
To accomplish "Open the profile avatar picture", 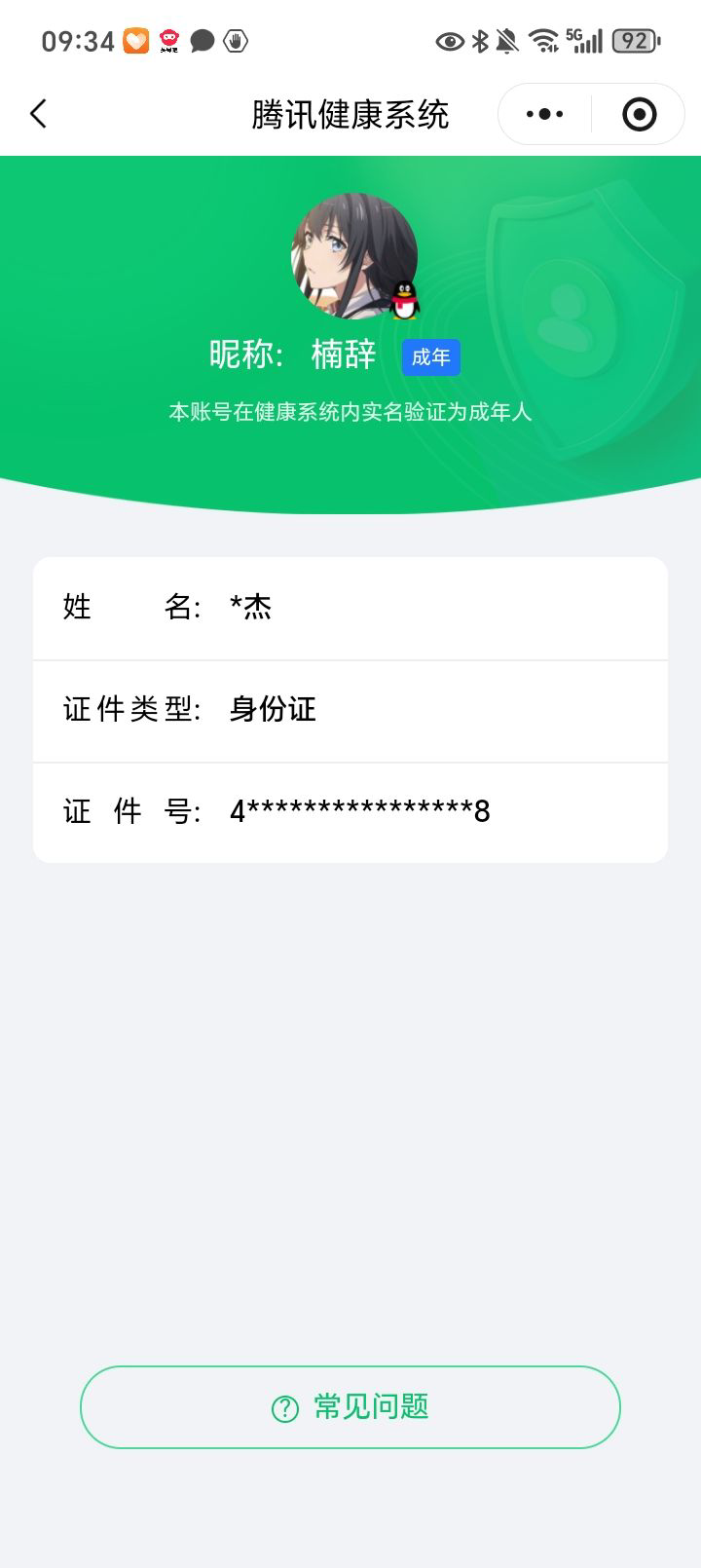I will click(x=350, y=257).
